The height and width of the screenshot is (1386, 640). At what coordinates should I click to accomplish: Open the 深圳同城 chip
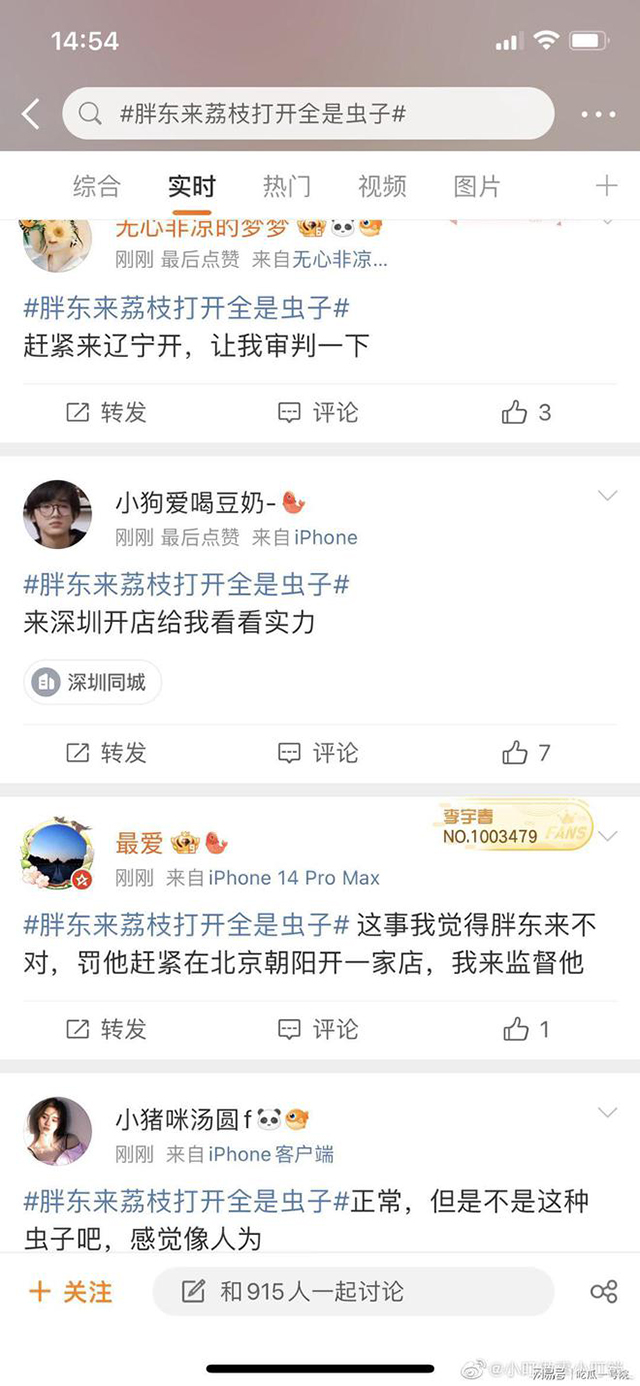coord(92,682)
